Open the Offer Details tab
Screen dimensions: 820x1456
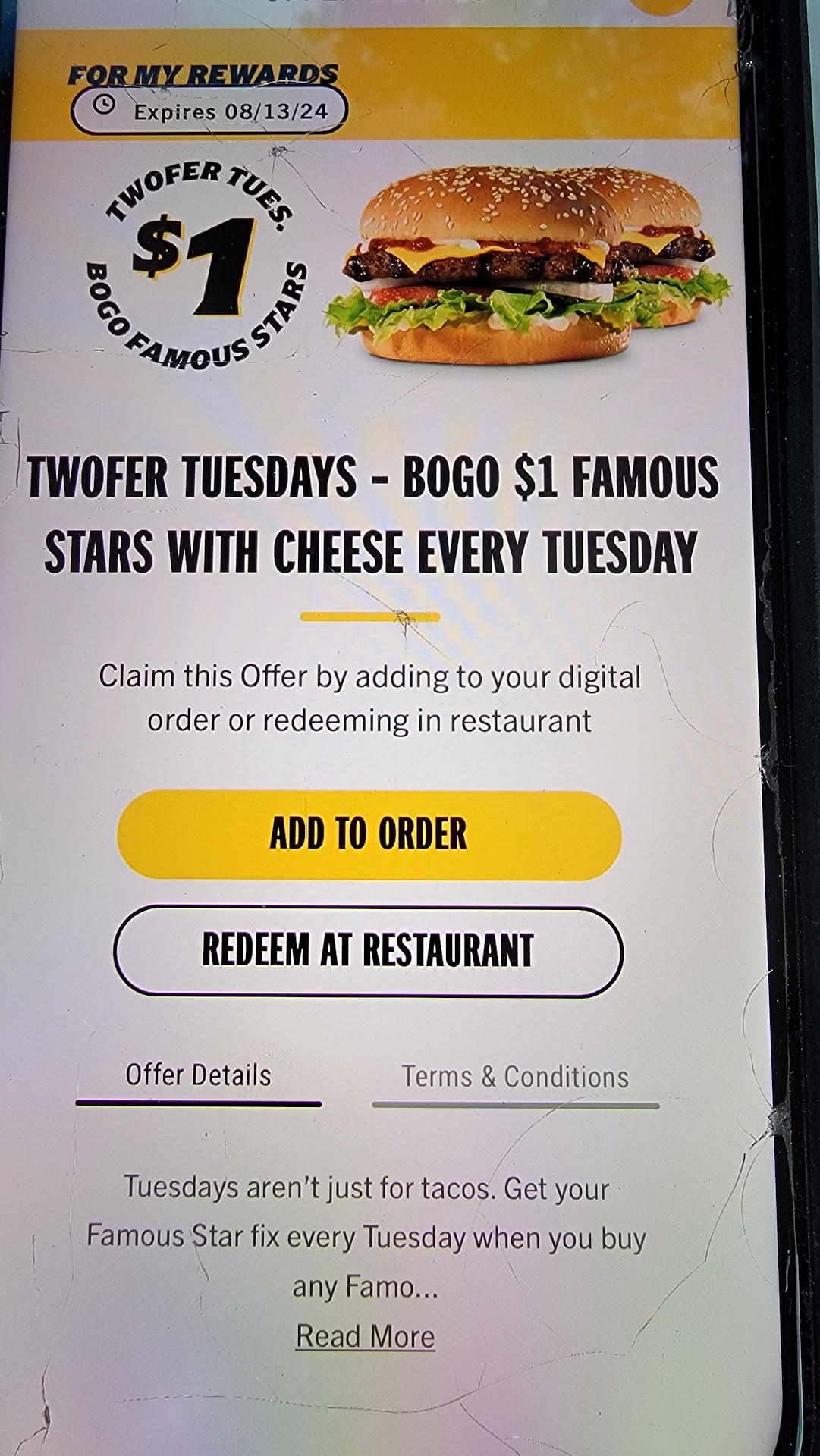pos(198,1075)
